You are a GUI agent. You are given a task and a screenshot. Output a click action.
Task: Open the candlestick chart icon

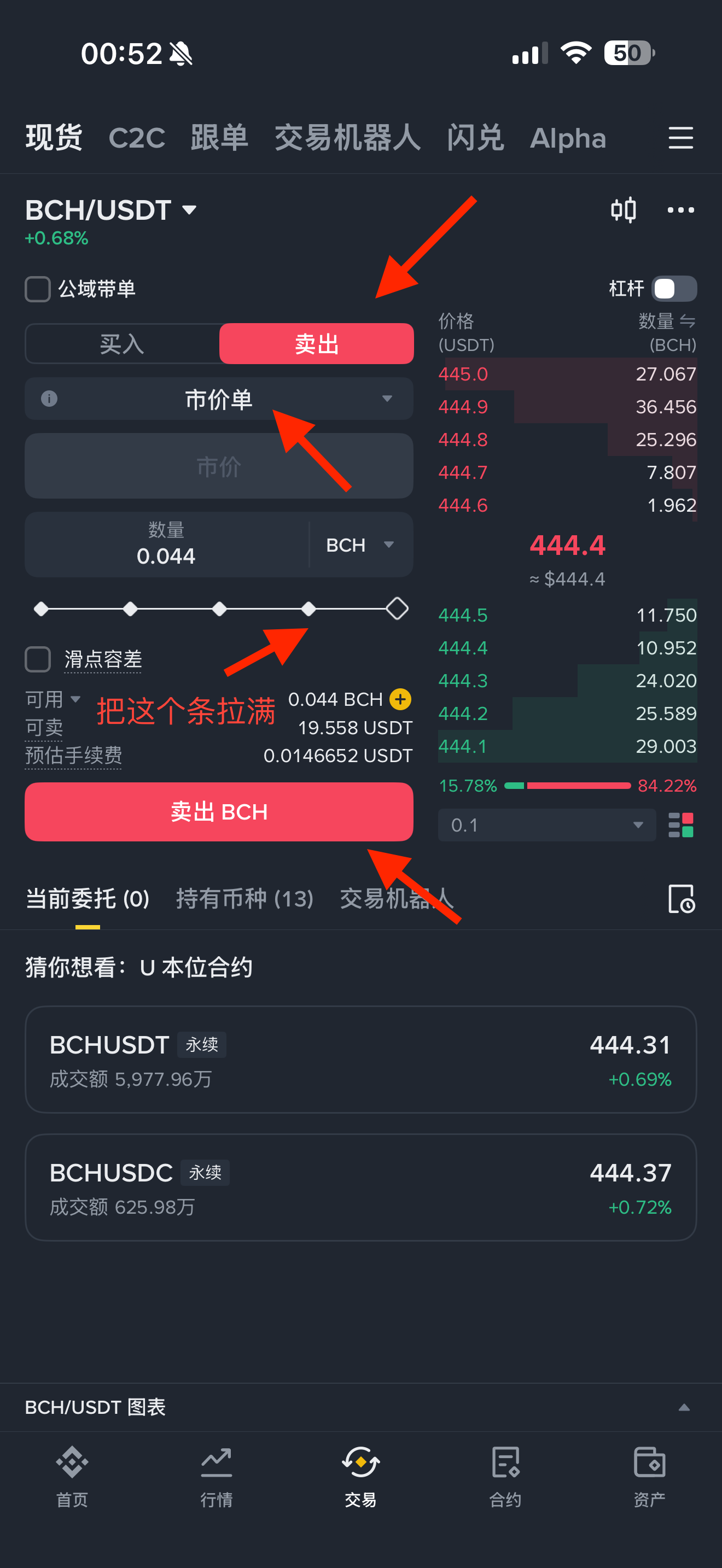(624, 210)
